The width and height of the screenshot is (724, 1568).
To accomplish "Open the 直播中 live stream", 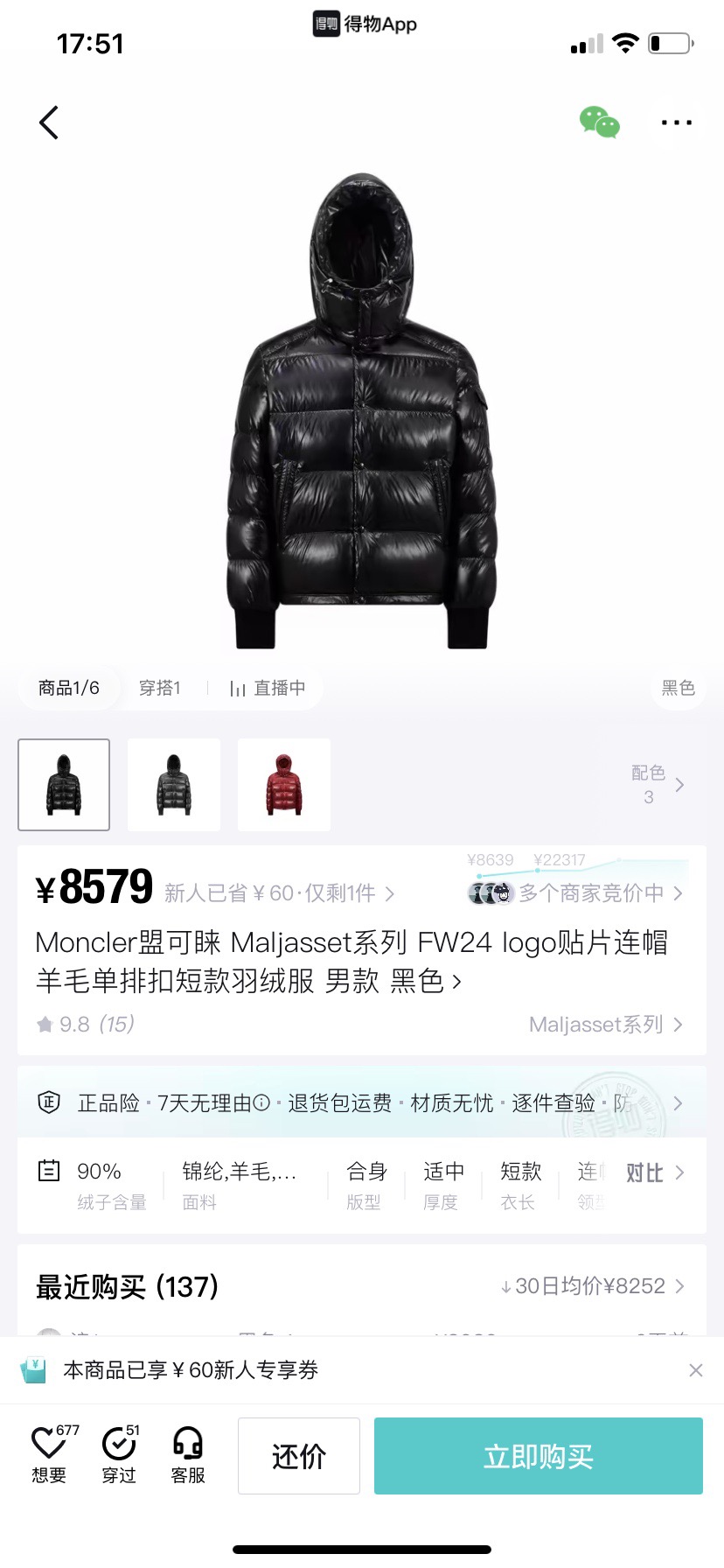I will [x=268, y=688].
